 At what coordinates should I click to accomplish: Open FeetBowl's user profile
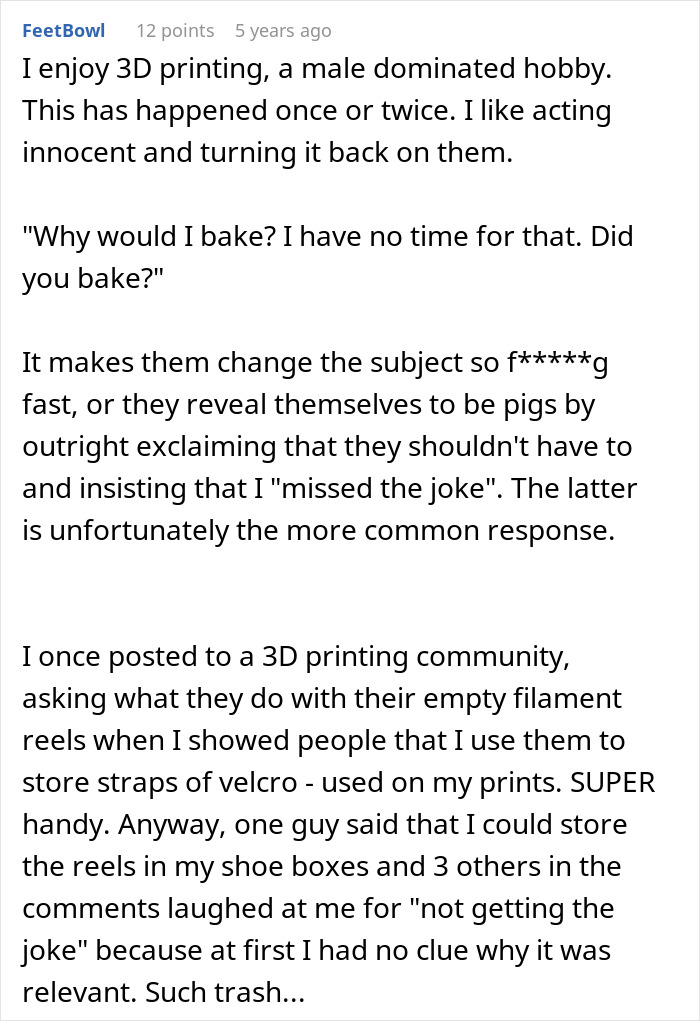(63, 31)
